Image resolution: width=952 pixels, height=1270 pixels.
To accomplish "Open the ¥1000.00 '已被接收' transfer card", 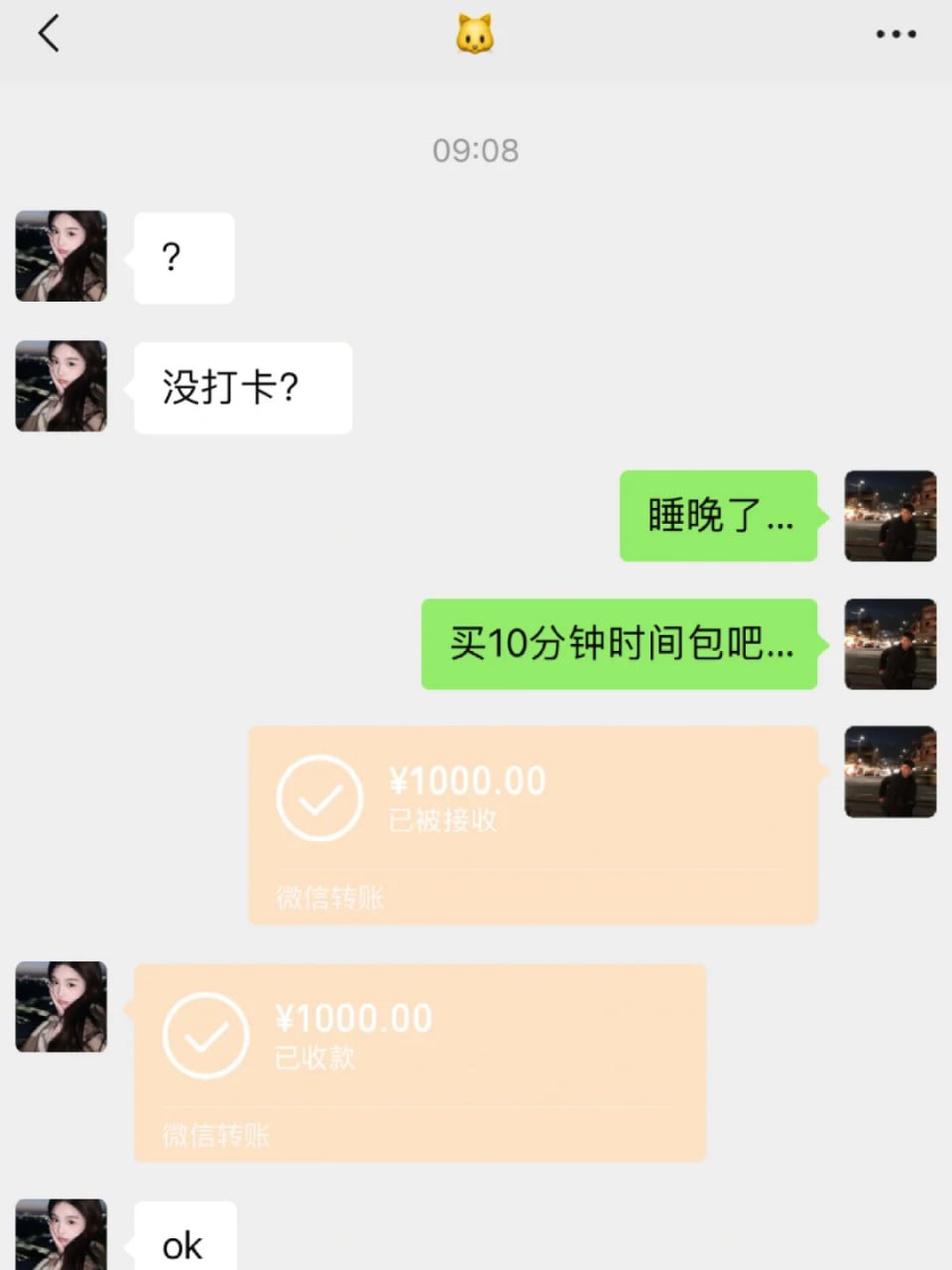I will coord(535,824).
